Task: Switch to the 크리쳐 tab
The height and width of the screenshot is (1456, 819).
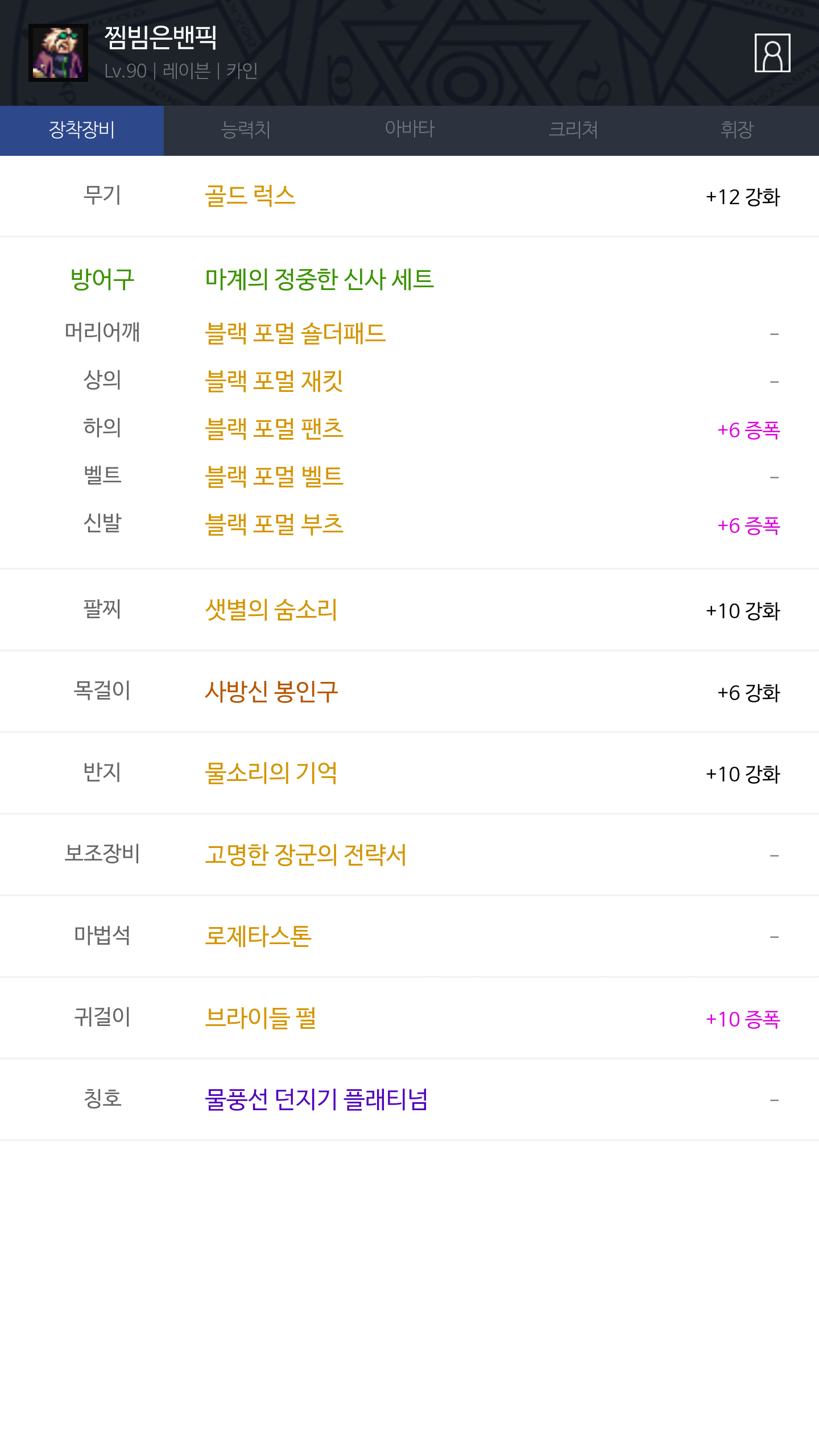Action: pyautogui.click(x=573, y=130)
